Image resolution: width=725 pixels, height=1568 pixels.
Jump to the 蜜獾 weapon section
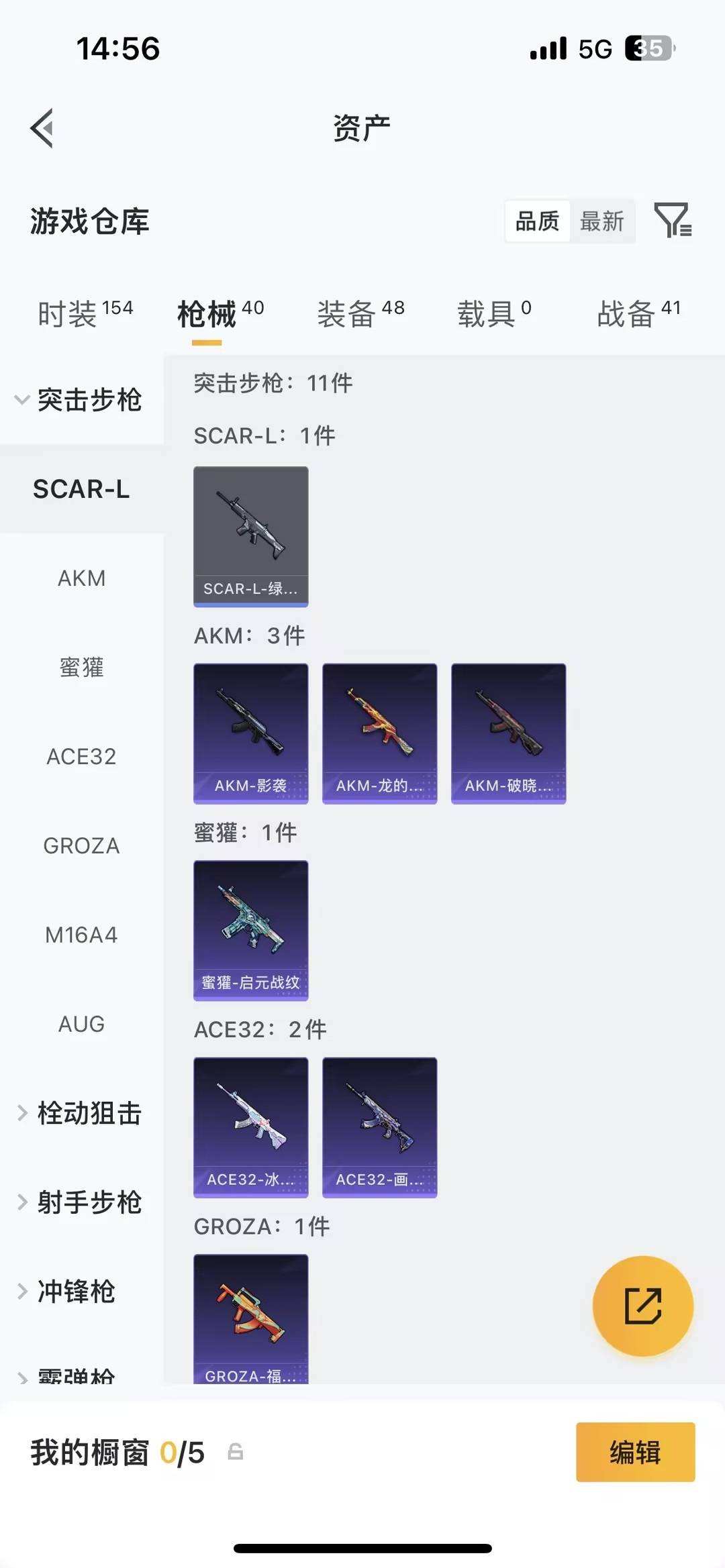[x=81, y=668]
